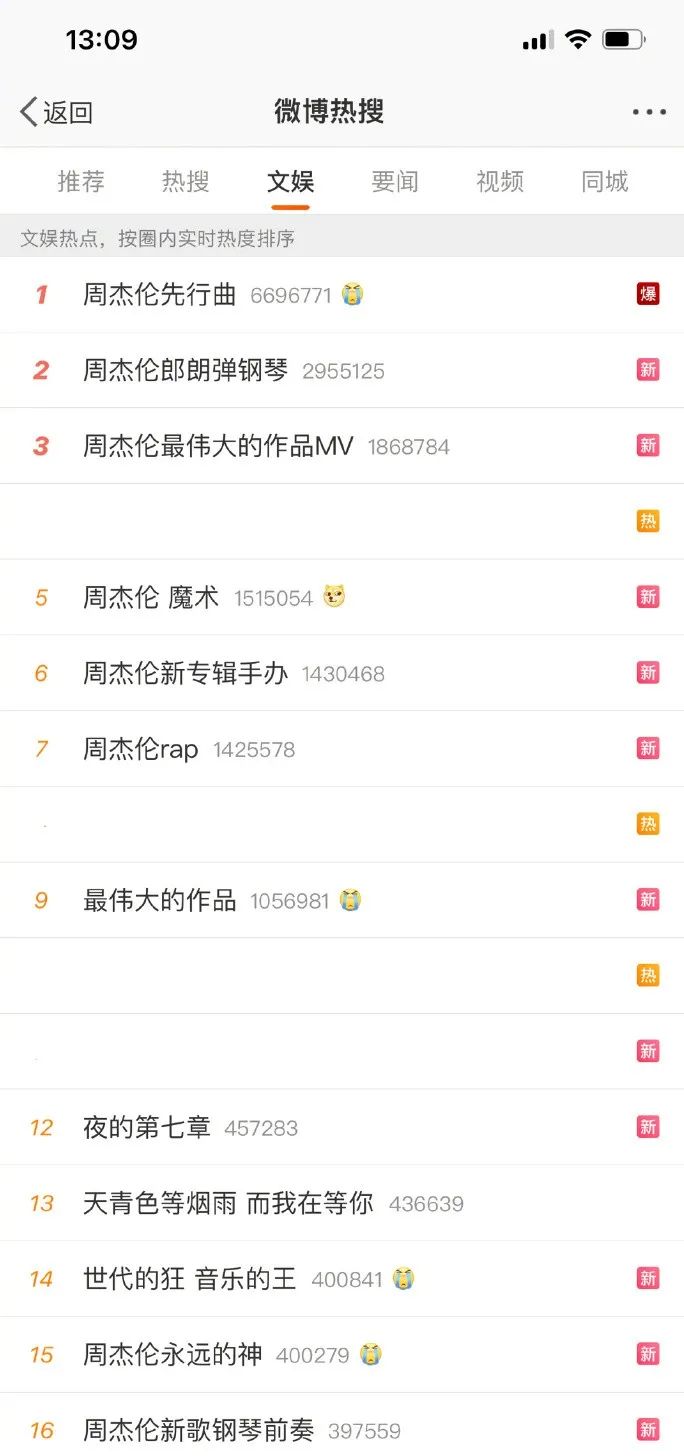View the trend 周杰伦最伟大的作品MV
This screenshot has width=684, height=1456.
pyautogui.click(x=342, y=446)
